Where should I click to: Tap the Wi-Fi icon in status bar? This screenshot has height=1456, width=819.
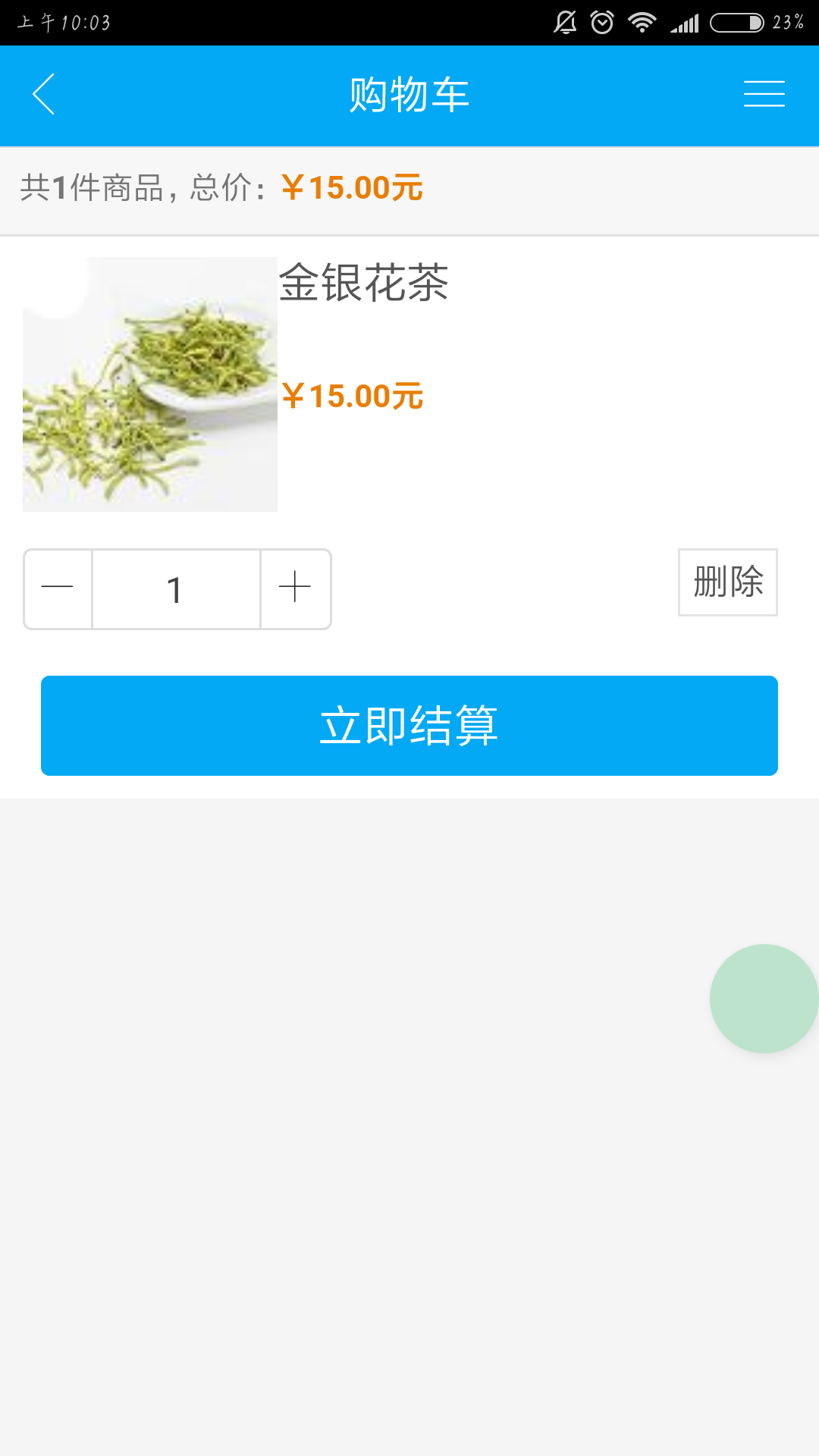[x=641, y=23]
